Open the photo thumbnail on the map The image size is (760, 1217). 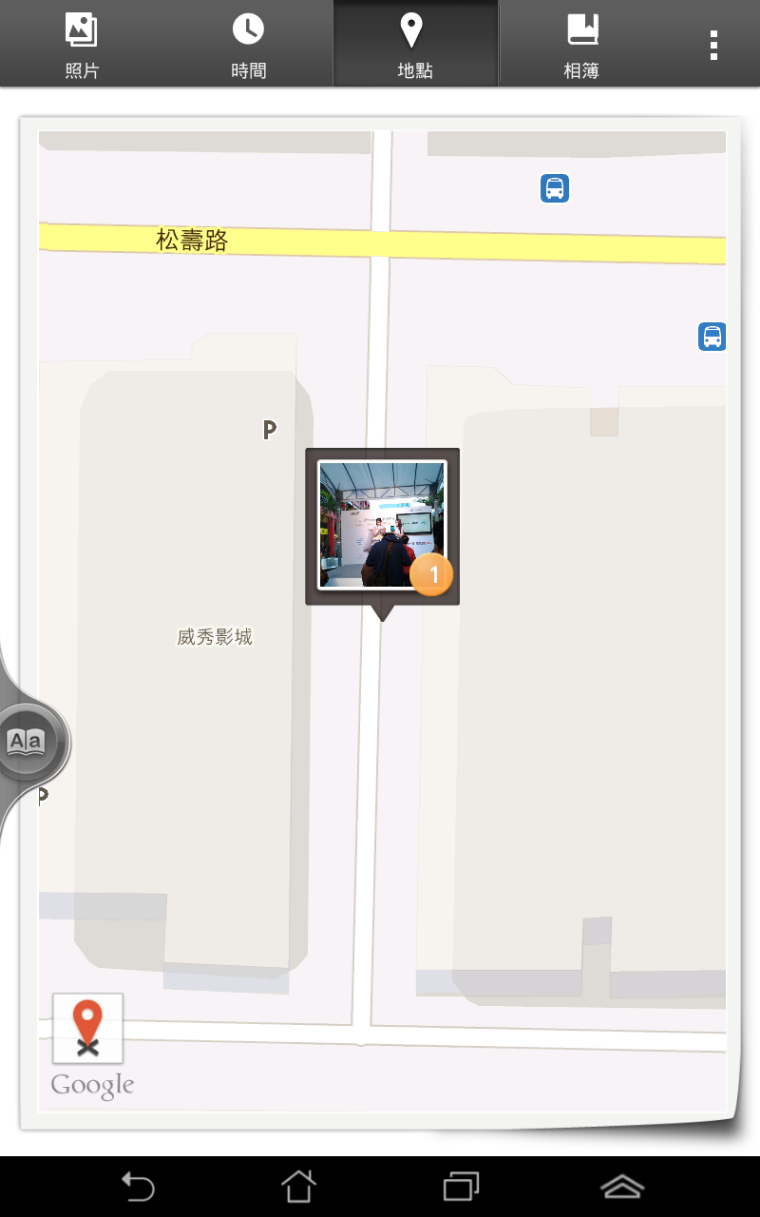(381, 524)
